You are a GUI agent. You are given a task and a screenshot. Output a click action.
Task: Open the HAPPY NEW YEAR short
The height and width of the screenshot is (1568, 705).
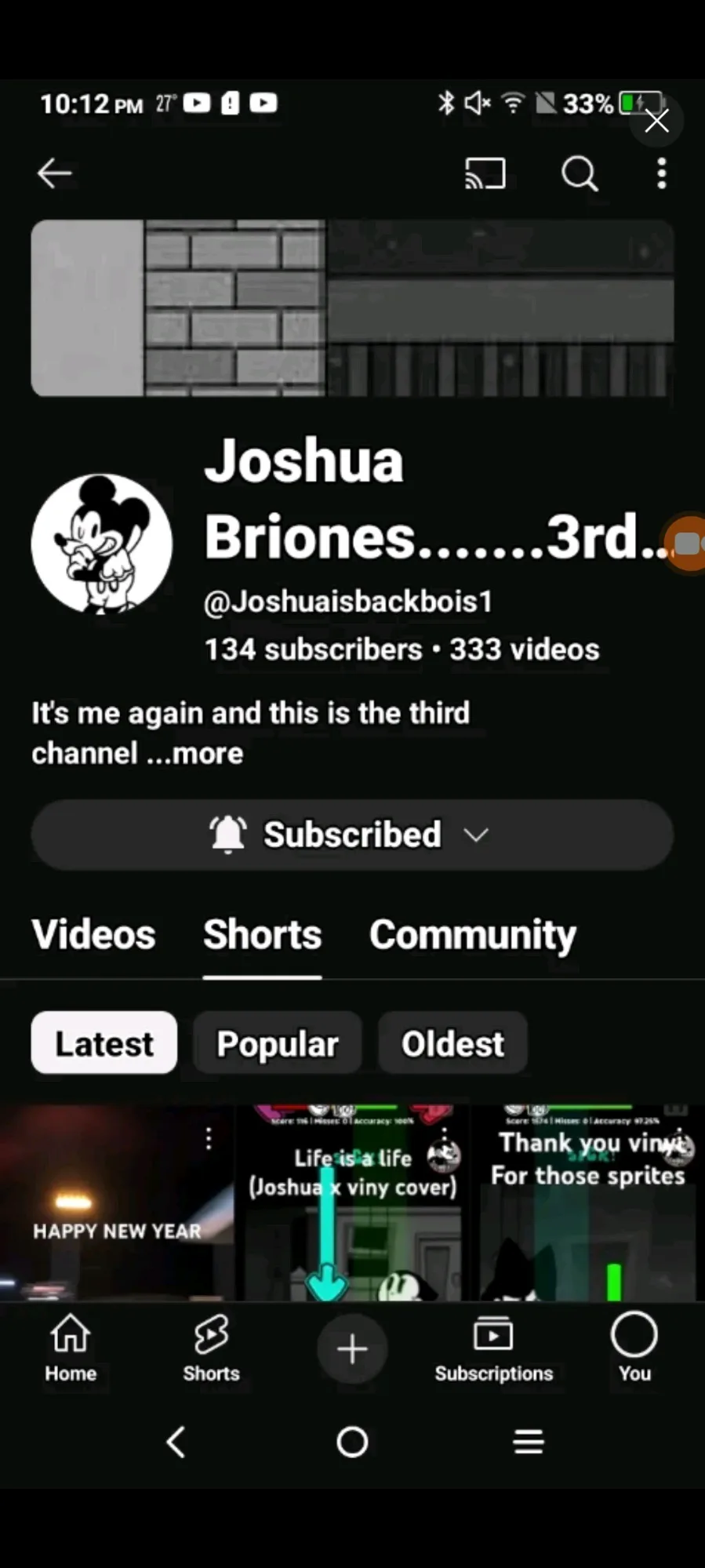click(116, 1202)
